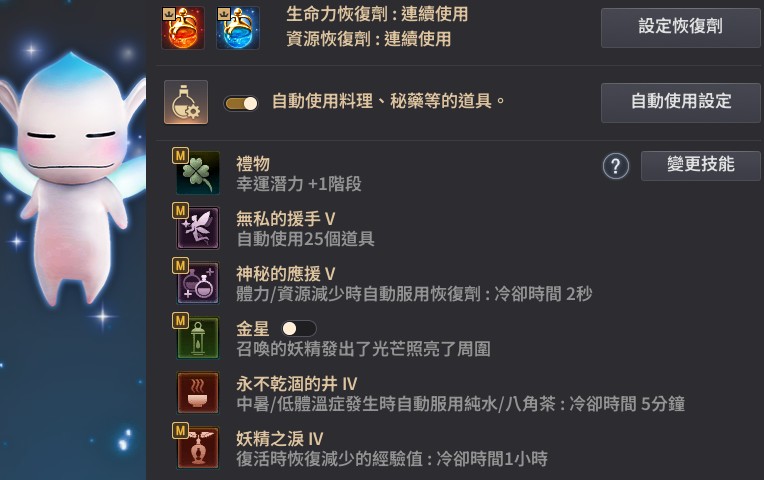
Task: Tap the 設定恢復劑 button
Action: [680, 27]
